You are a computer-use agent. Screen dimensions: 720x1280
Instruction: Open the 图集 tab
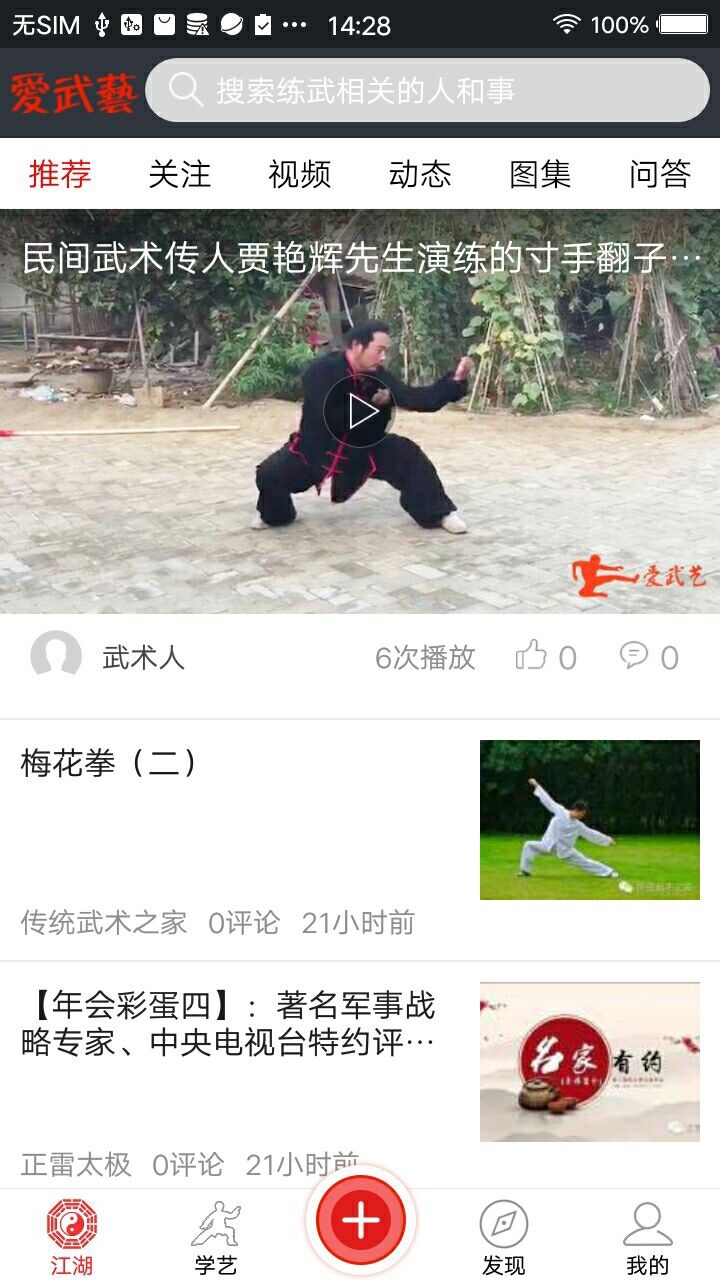point(540,174)
